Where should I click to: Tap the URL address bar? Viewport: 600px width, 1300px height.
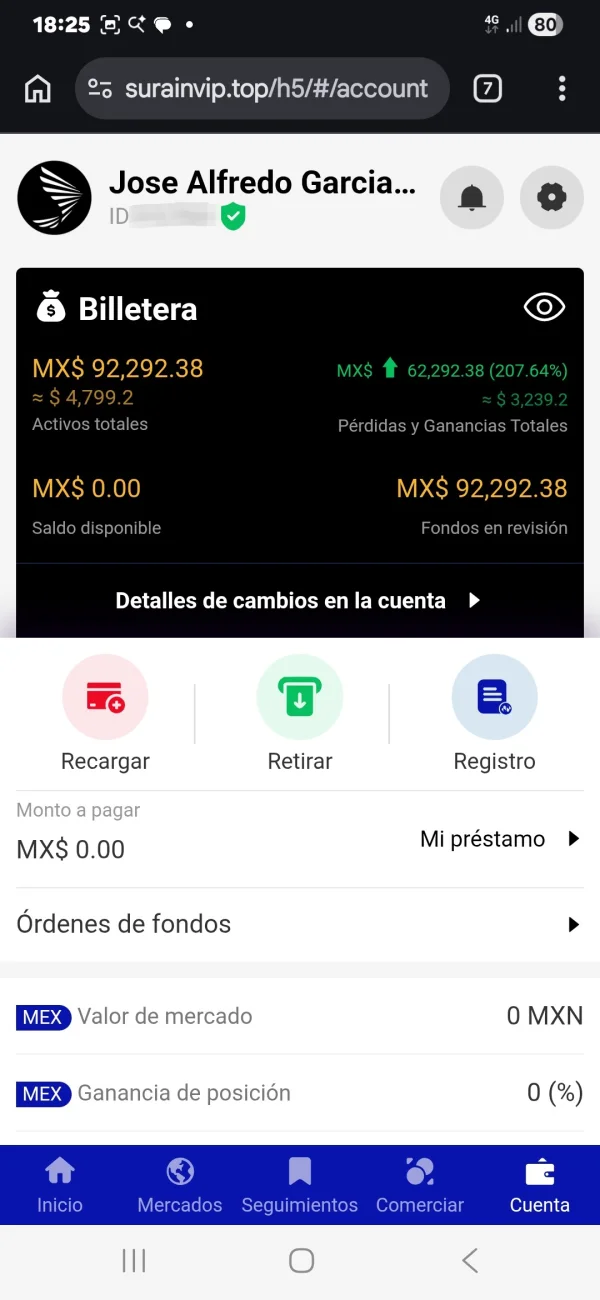pos(262,89)
